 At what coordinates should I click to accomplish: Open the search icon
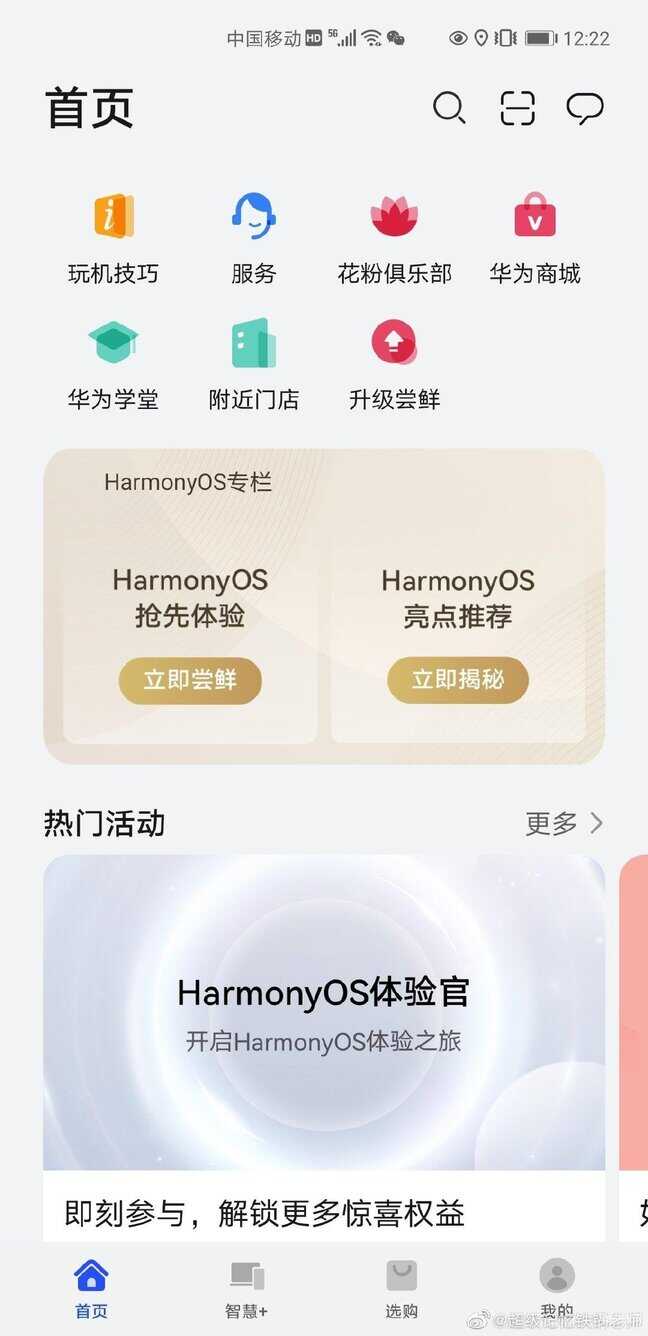[449, 108]
